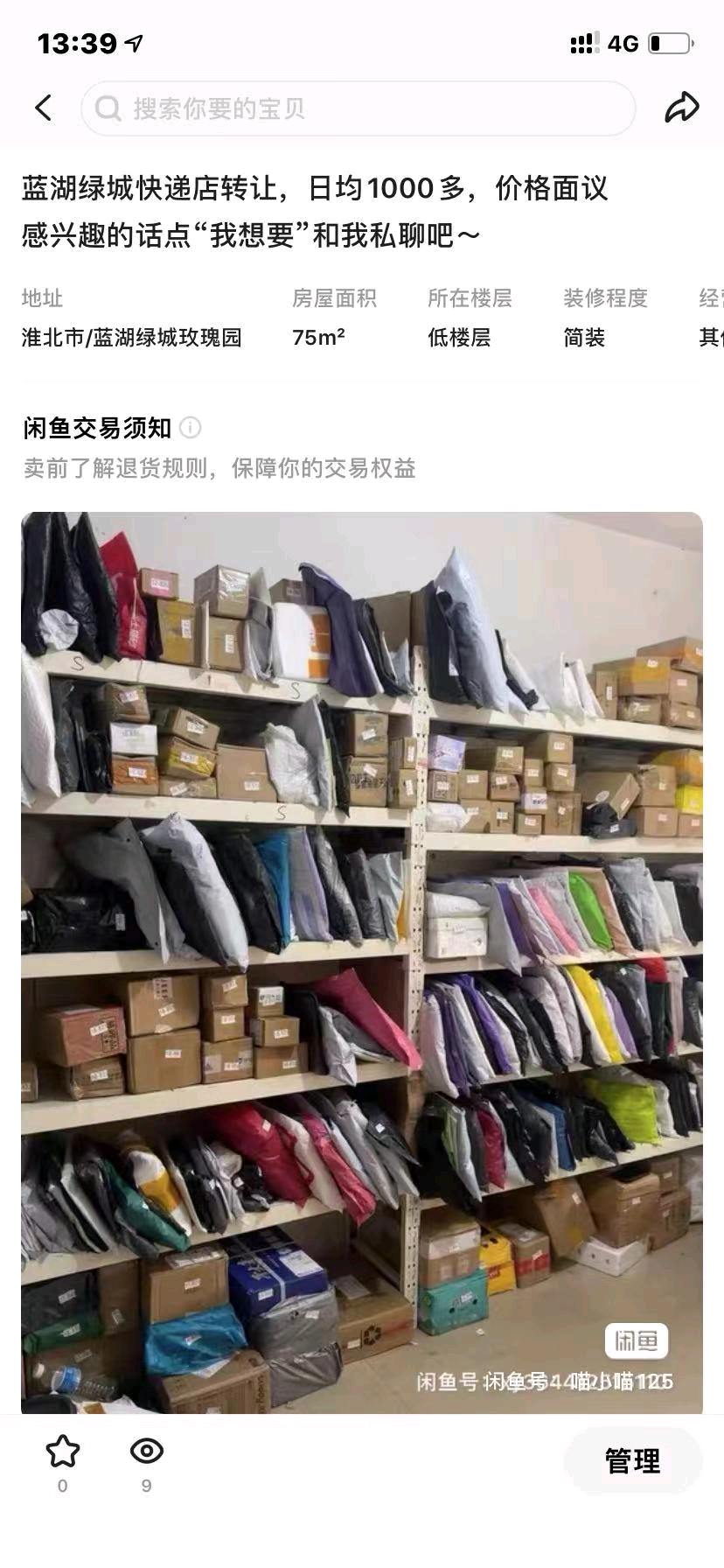724x1568 pixels.
Task: Open info icon next to 闲鱼交易须知
Action: [190, 427]
